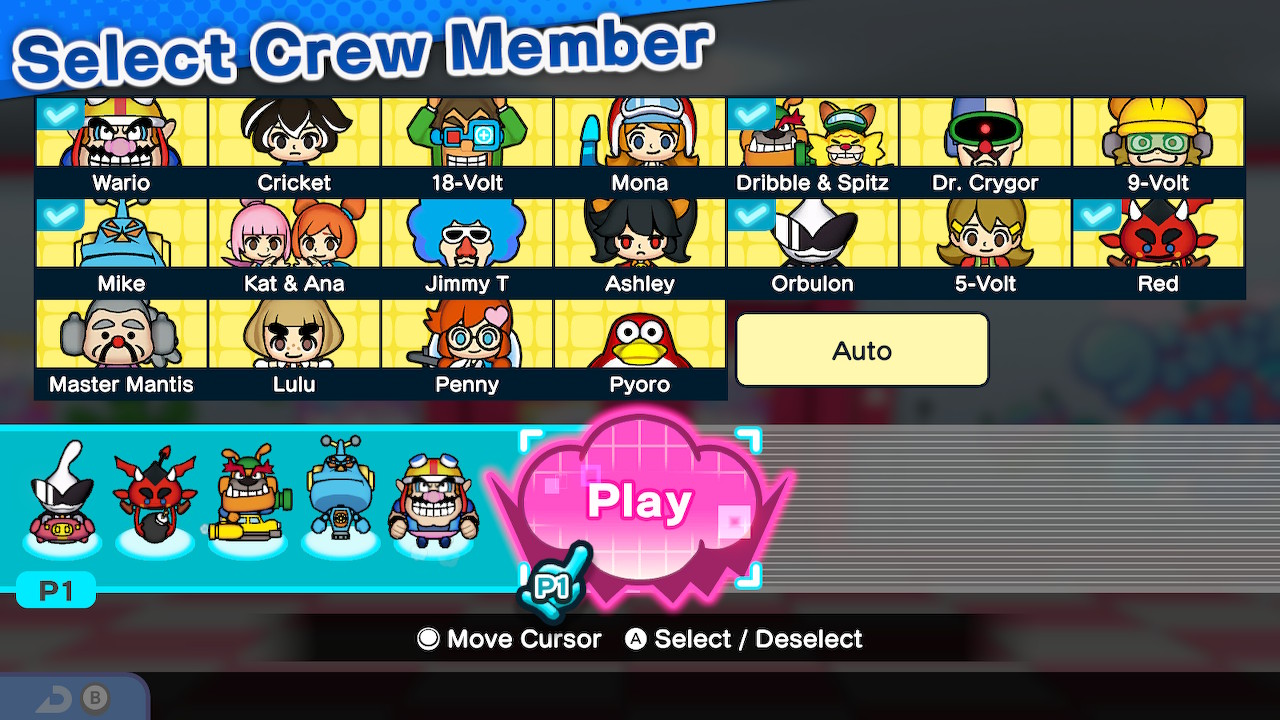Select Master Mantis tile
The width and height of the screenshot is (1280, 720).
pyautogui.click(x=121, y=347)
